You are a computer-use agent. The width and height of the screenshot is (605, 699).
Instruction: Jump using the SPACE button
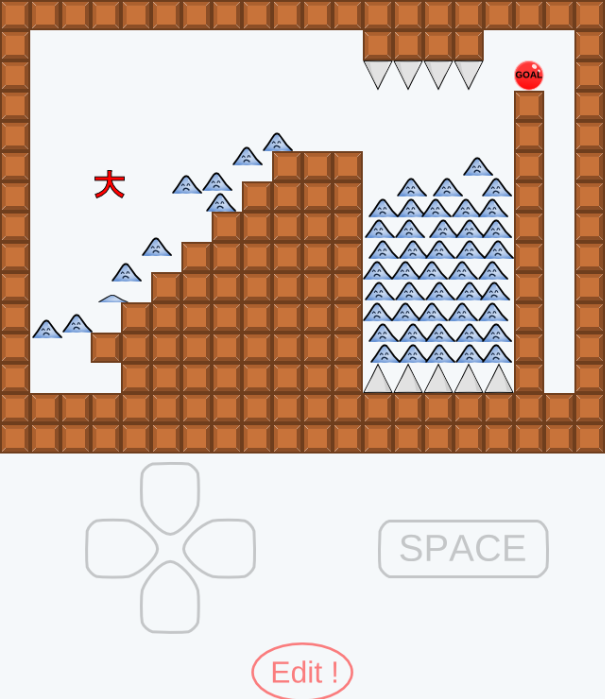point(463,548)
